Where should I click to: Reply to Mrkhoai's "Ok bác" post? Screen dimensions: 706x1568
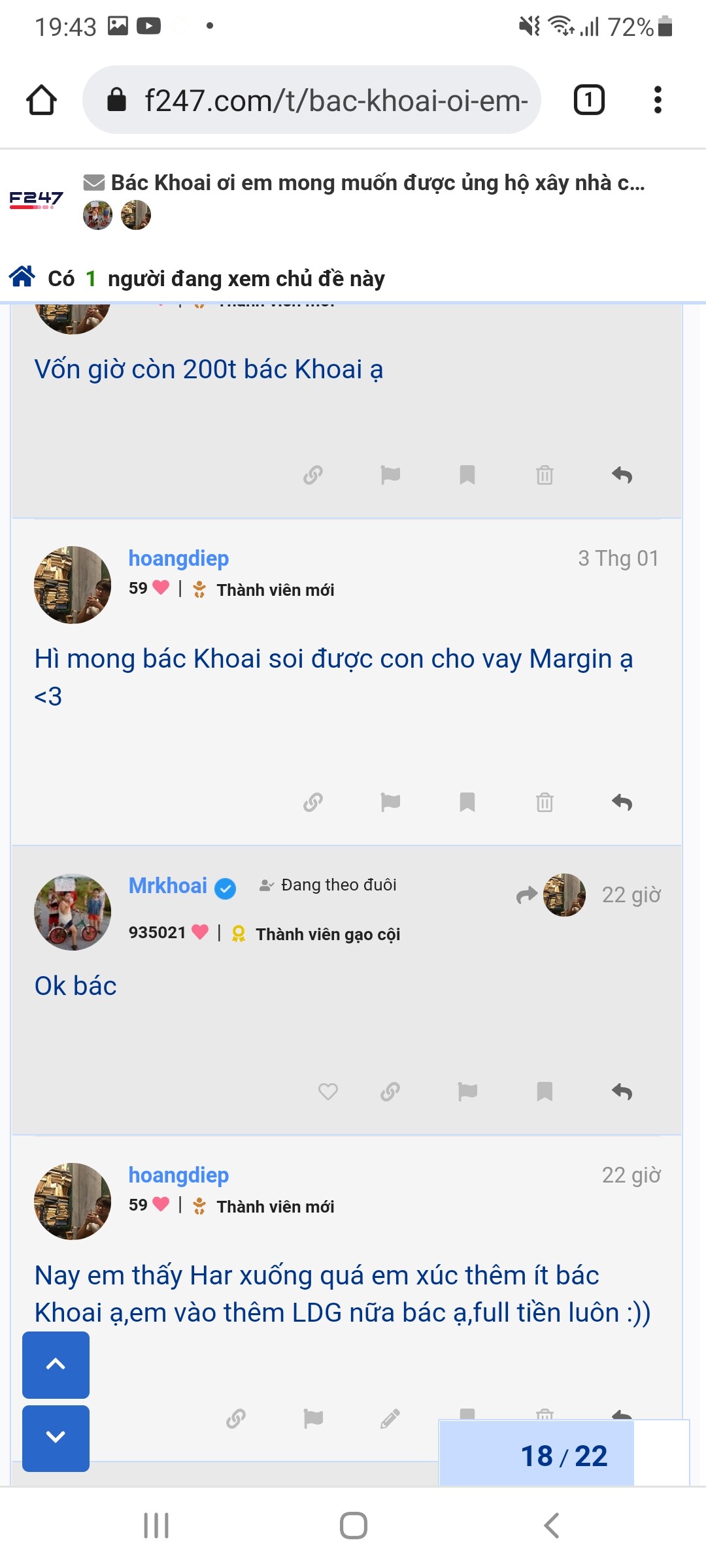pyautogui.click(x=622, y=1091)
